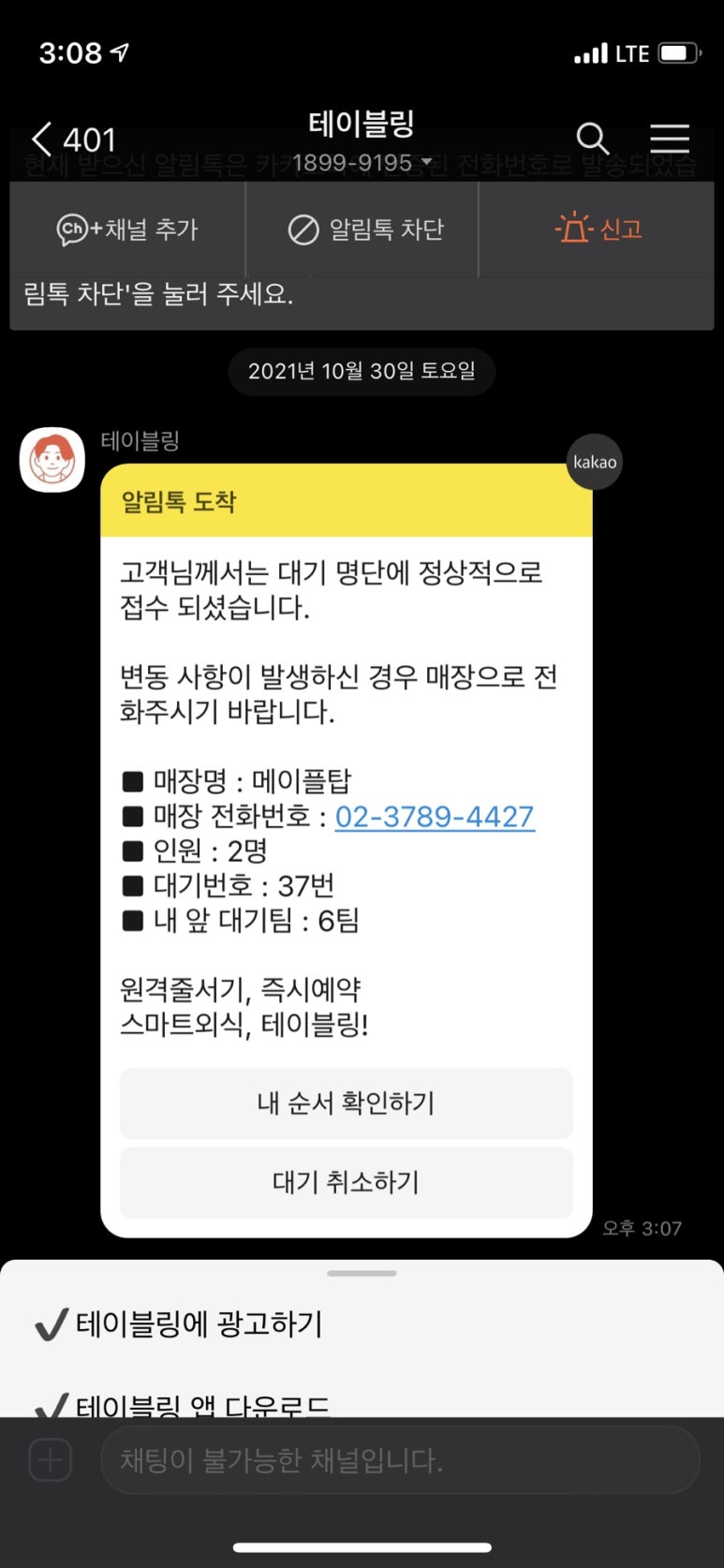Search within this chat

(592, 139)
